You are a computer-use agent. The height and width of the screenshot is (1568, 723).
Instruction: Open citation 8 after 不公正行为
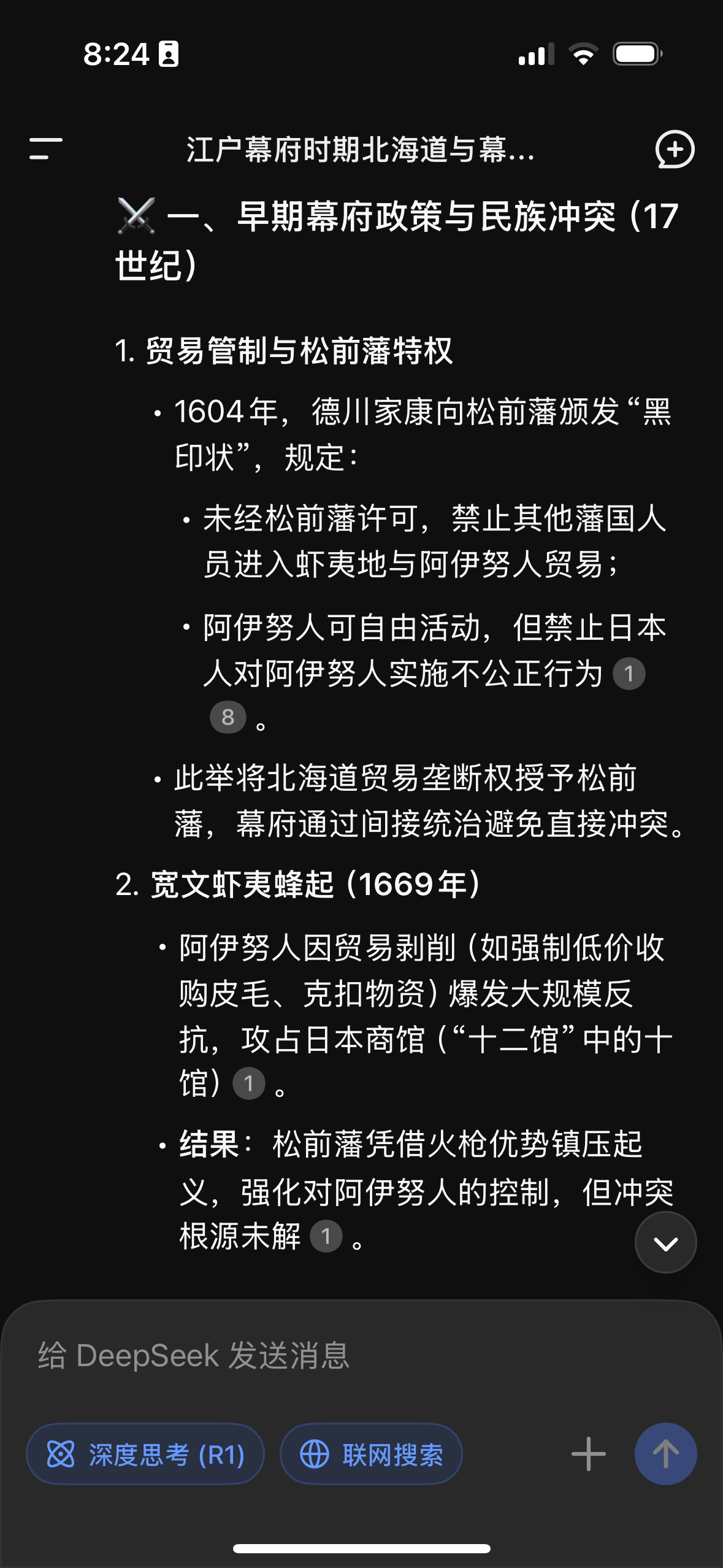(x=228, y=717)
